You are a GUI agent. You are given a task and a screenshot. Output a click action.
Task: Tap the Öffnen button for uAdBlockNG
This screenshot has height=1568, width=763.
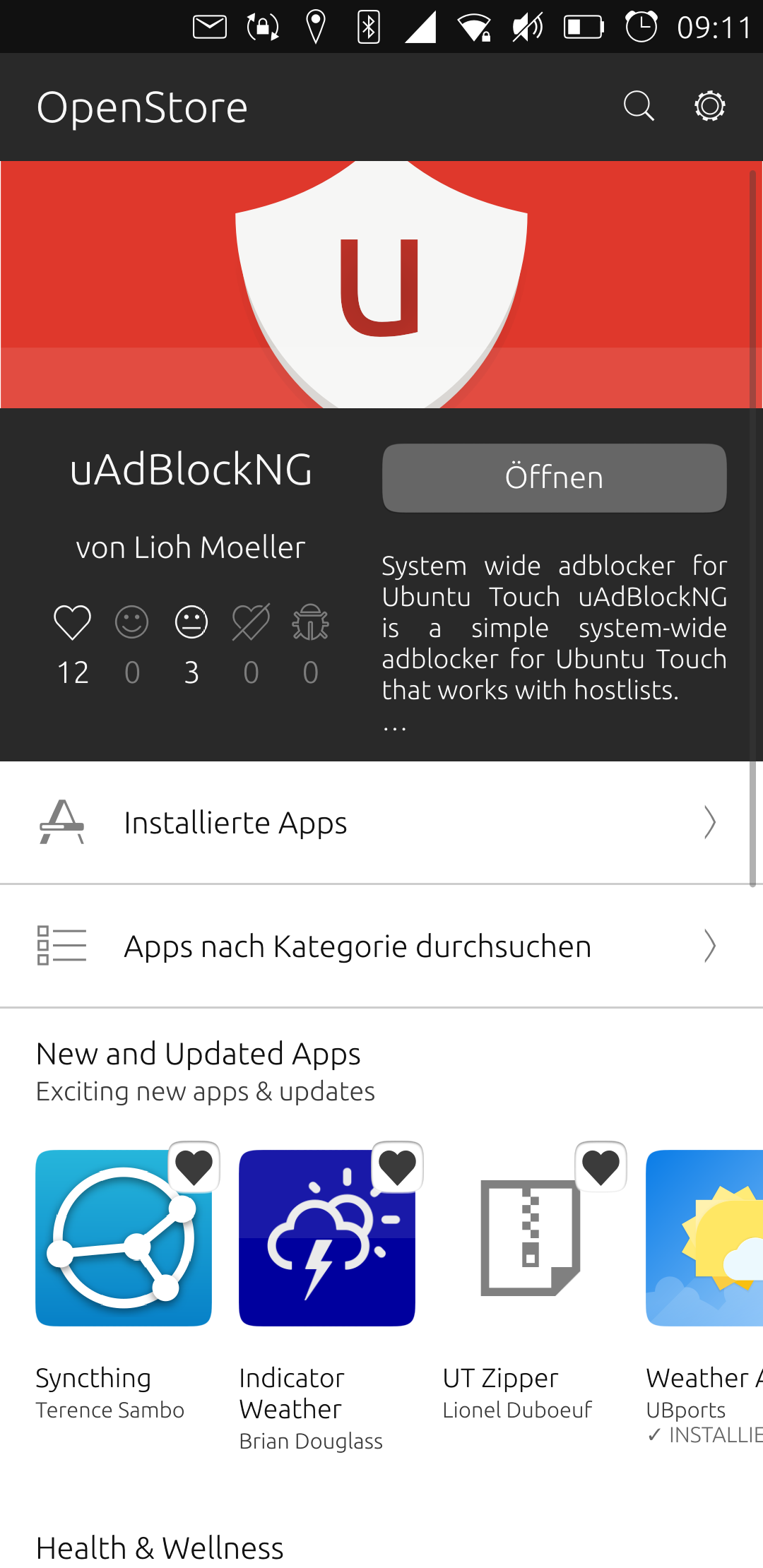coord(555,478)
